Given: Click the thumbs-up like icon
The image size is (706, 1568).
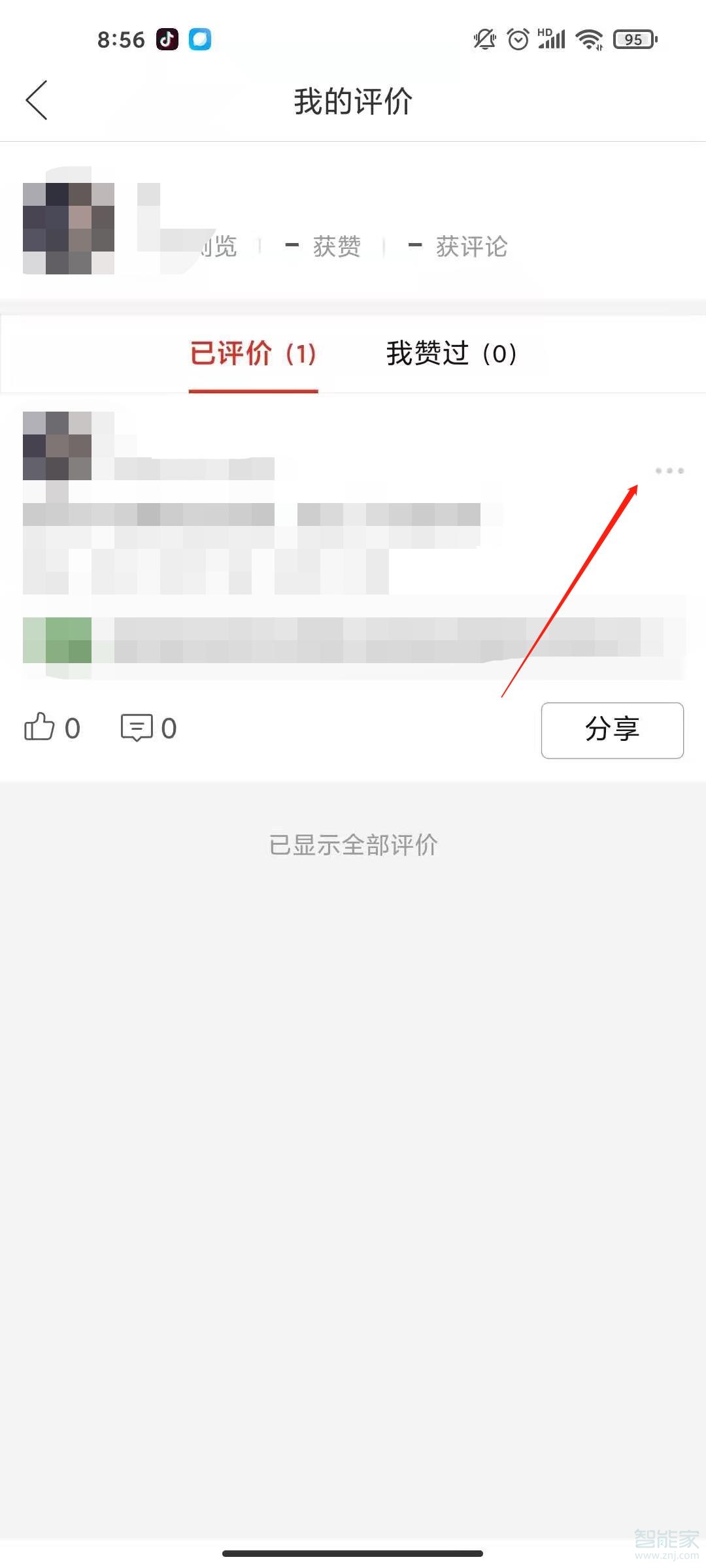Looking at the screenshot, I should coord(41,727).
